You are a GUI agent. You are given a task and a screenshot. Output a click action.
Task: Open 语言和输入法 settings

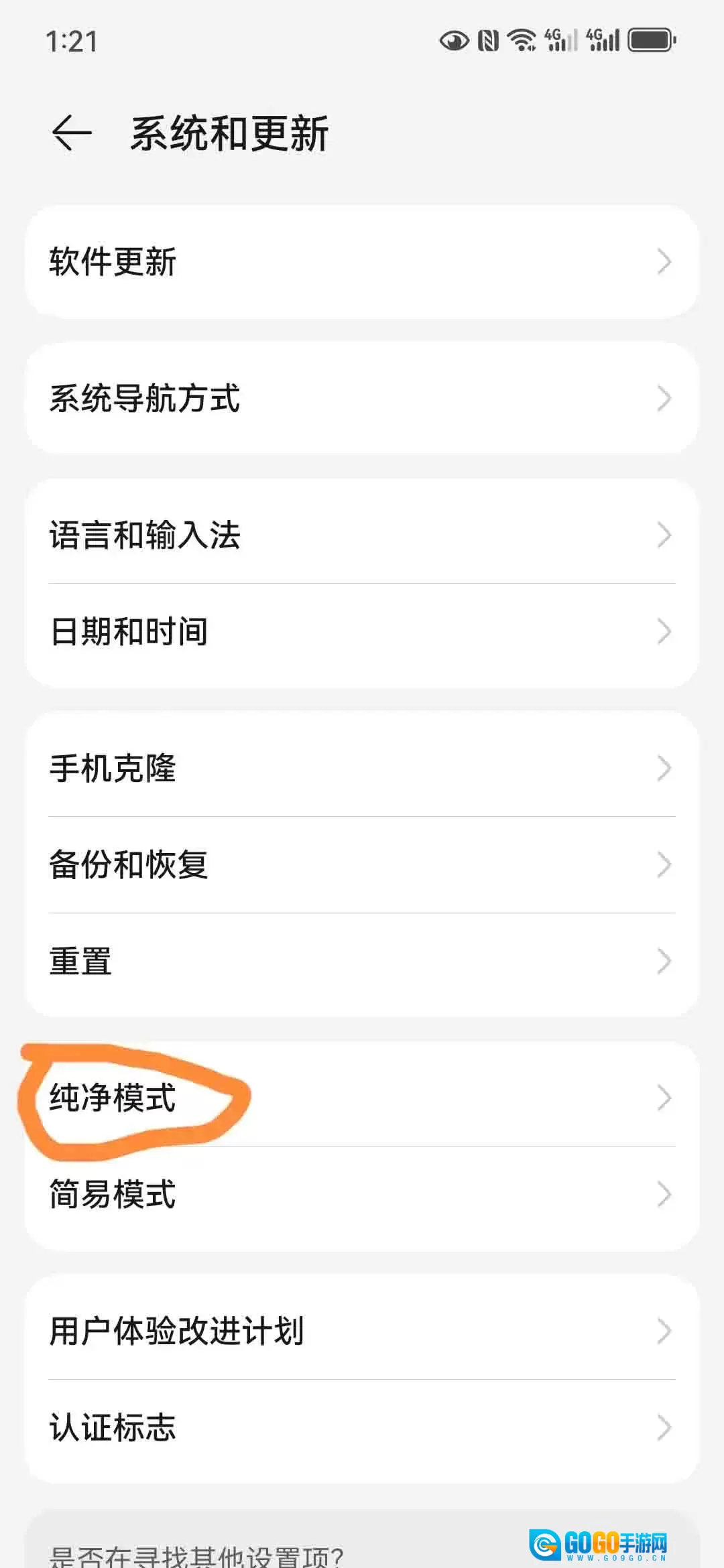click(x=362, y=535)
